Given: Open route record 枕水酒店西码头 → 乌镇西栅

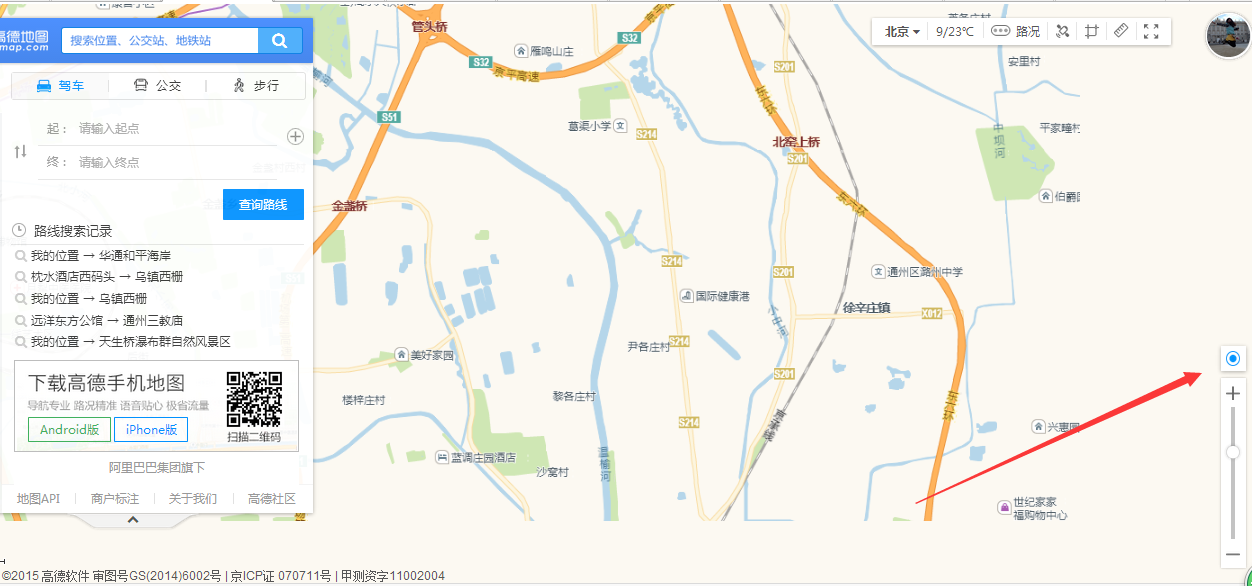Looking at the screenshot, I should [x=106, y=277].
